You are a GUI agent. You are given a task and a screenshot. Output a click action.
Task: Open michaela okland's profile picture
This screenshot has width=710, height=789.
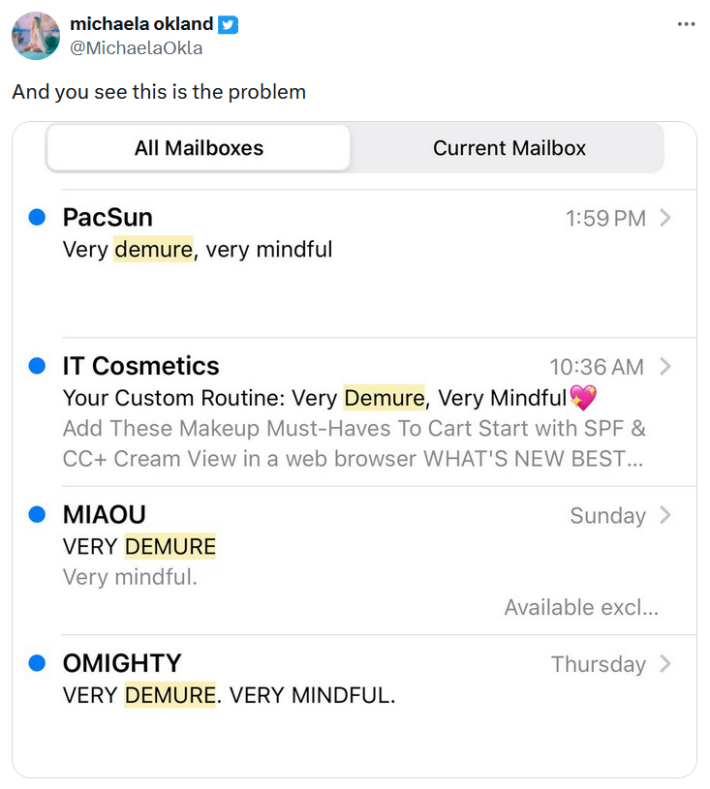35,36
